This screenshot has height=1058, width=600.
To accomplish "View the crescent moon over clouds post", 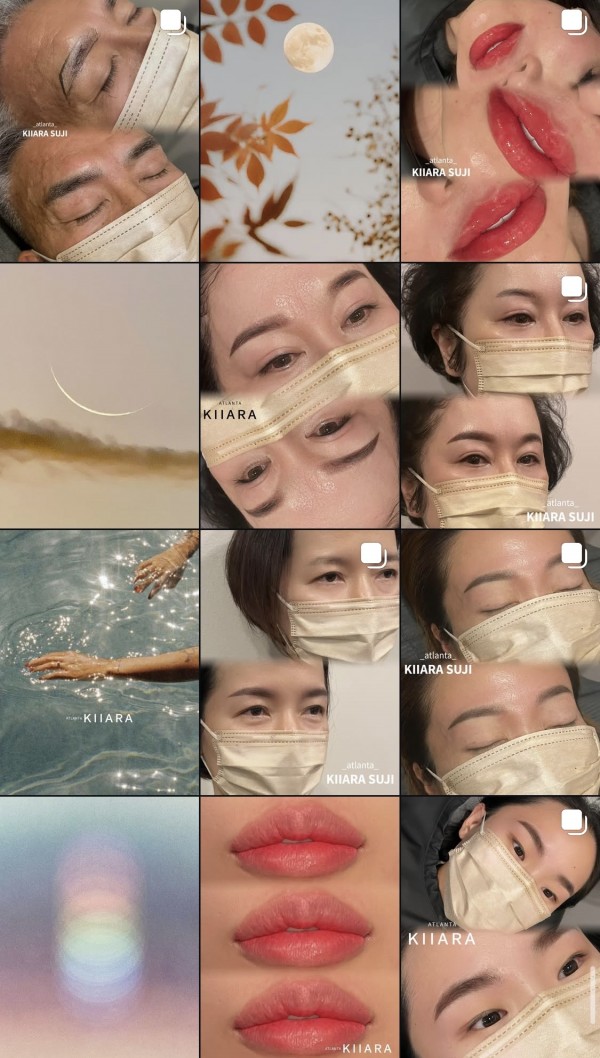I will [99, 396].
